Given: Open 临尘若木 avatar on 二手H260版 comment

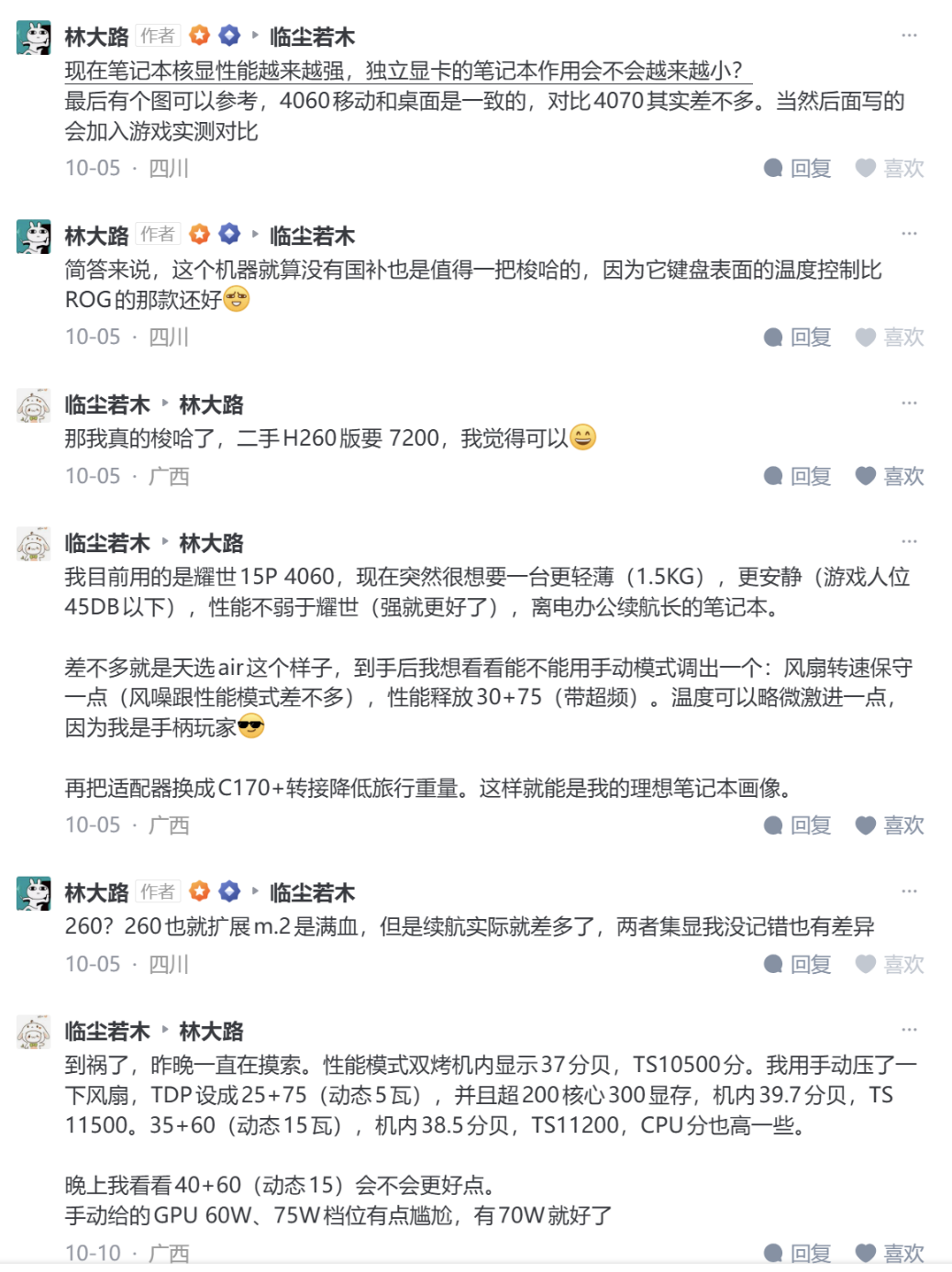Looking at the screenshot, I should [x=34, y=405].
